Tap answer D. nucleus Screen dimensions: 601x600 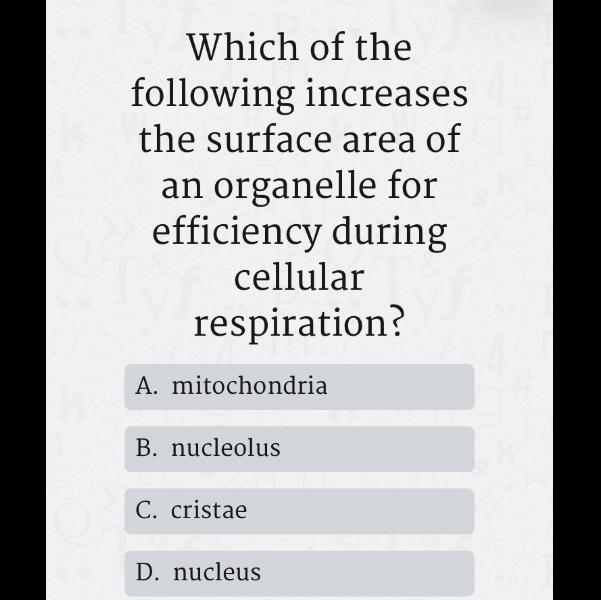(299, 573)
